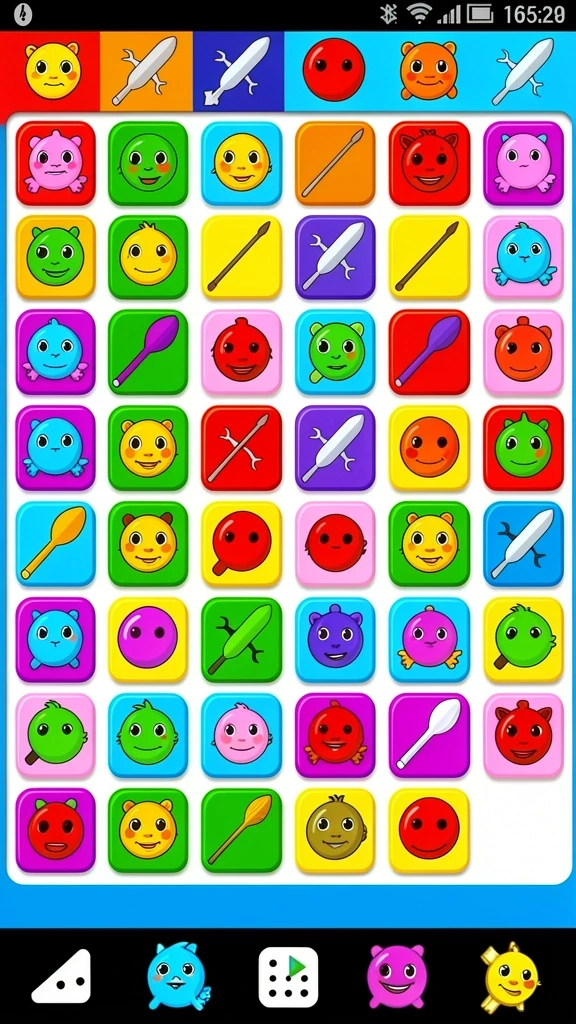Tap the crossed stick tile on red

241,448
